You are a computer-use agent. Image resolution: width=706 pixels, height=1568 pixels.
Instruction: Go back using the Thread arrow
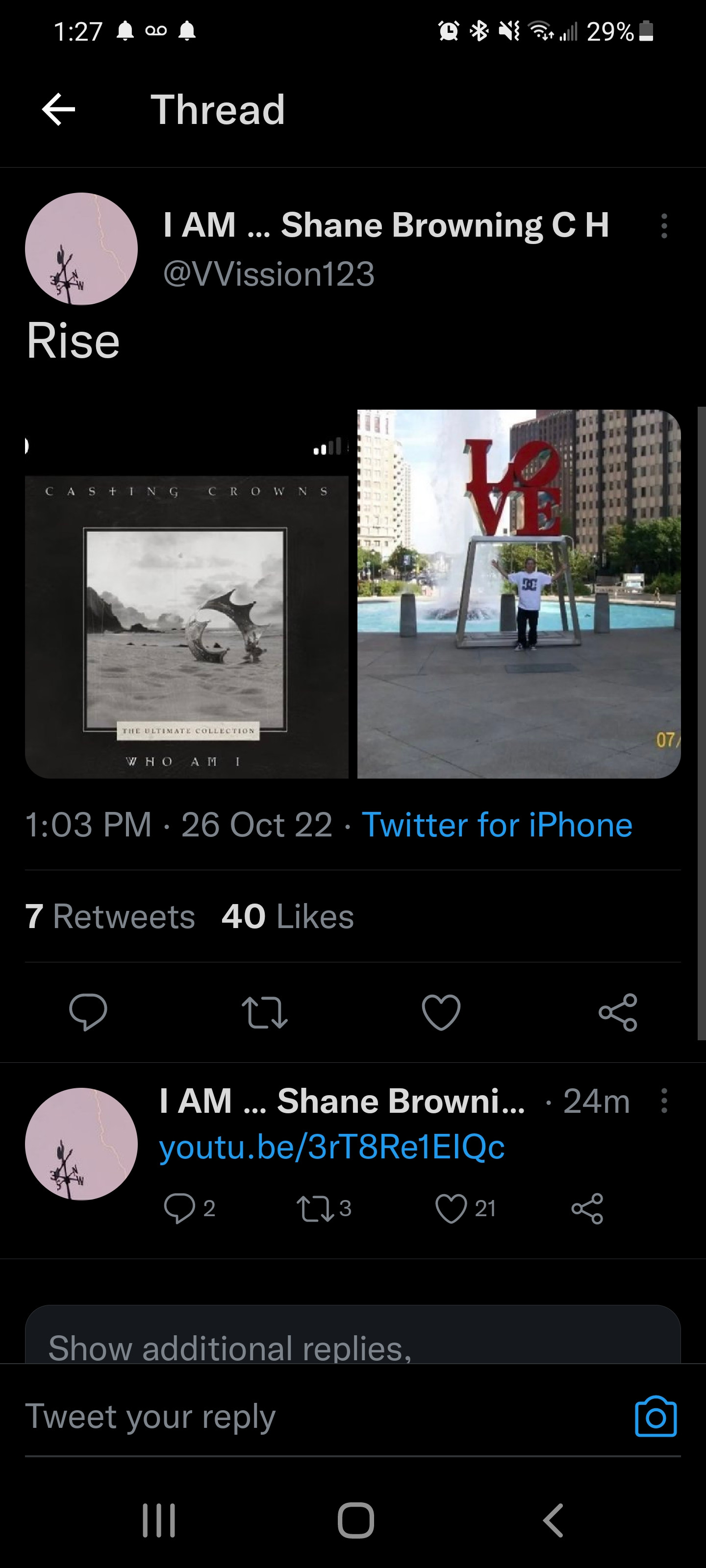click(x=58, y=110)
